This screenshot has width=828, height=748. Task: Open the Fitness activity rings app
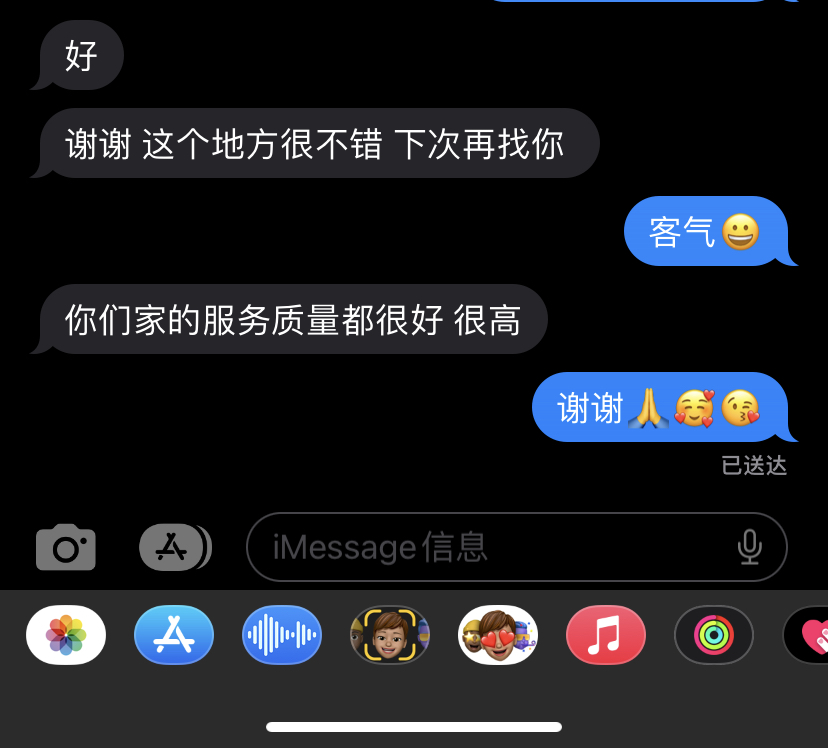pyautogui.click(x=714, y=635)
